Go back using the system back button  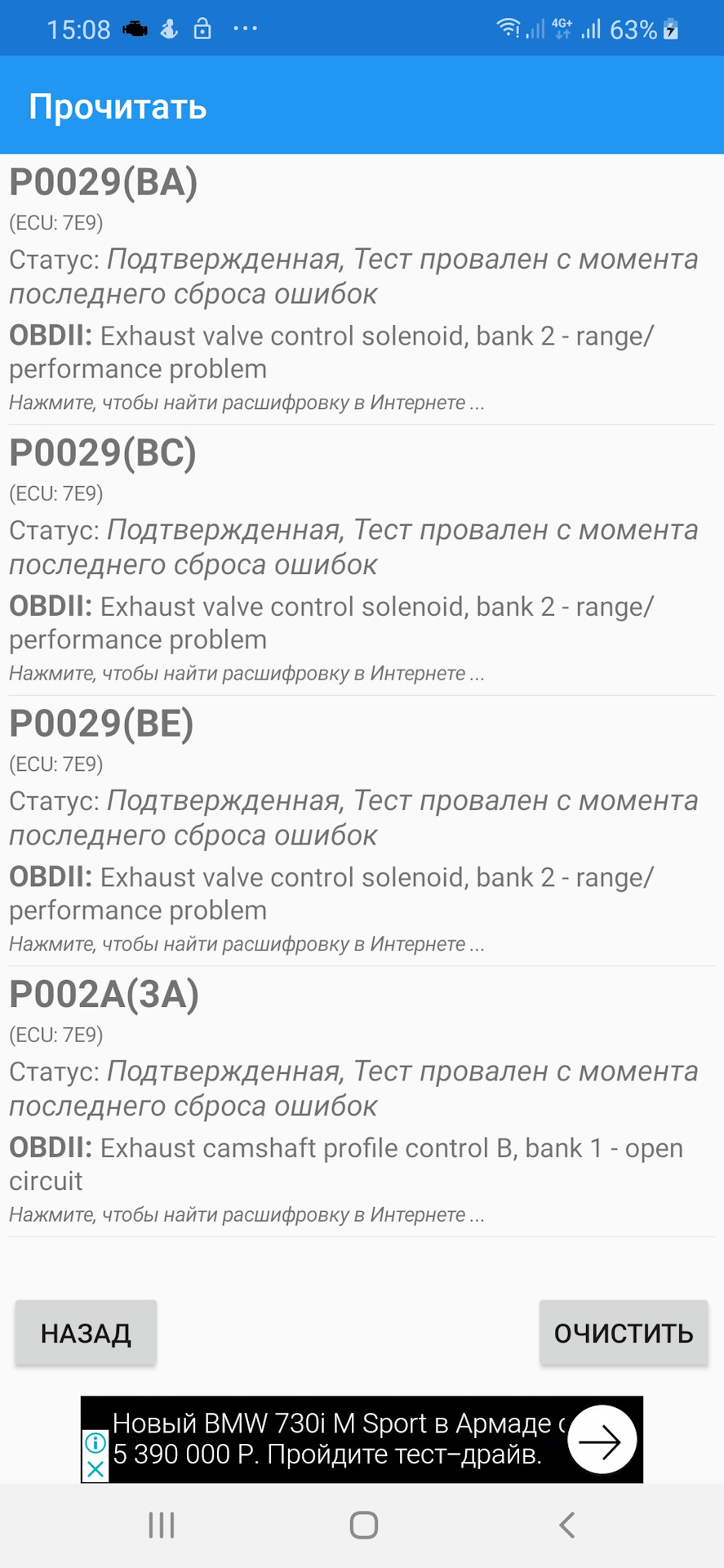pyautogui.click(x=566, y=1525)
